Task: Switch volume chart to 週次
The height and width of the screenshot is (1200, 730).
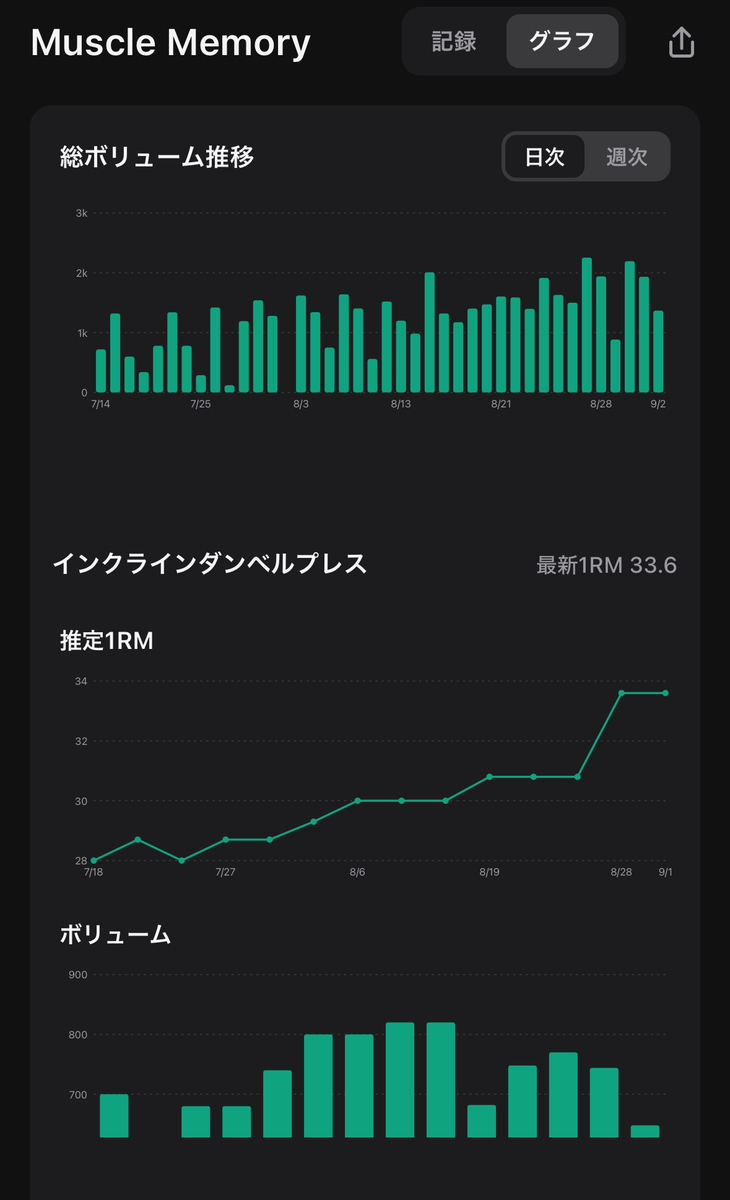Action: coord(627,157)
